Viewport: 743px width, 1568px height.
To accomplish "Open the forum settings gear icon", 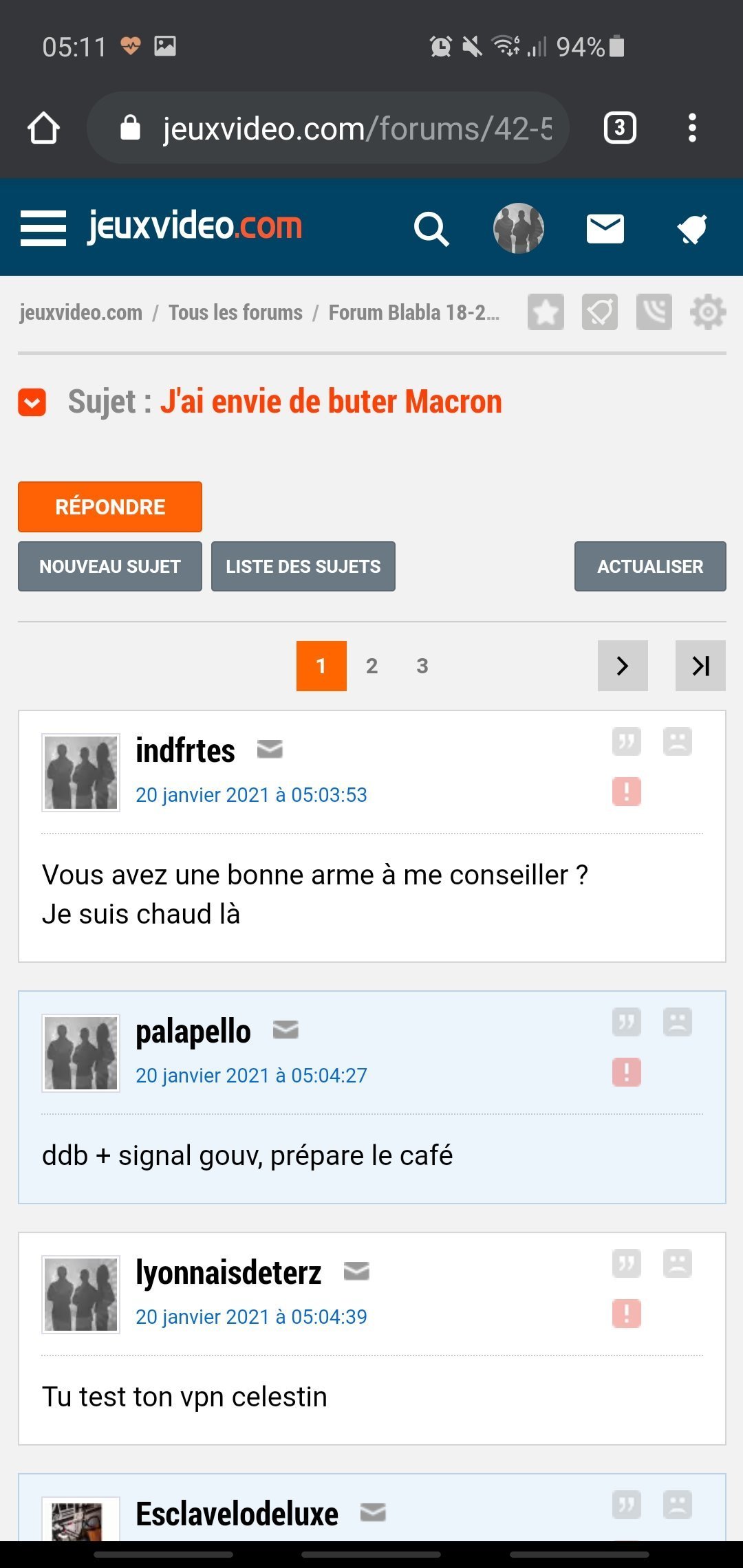I will 708,312.
